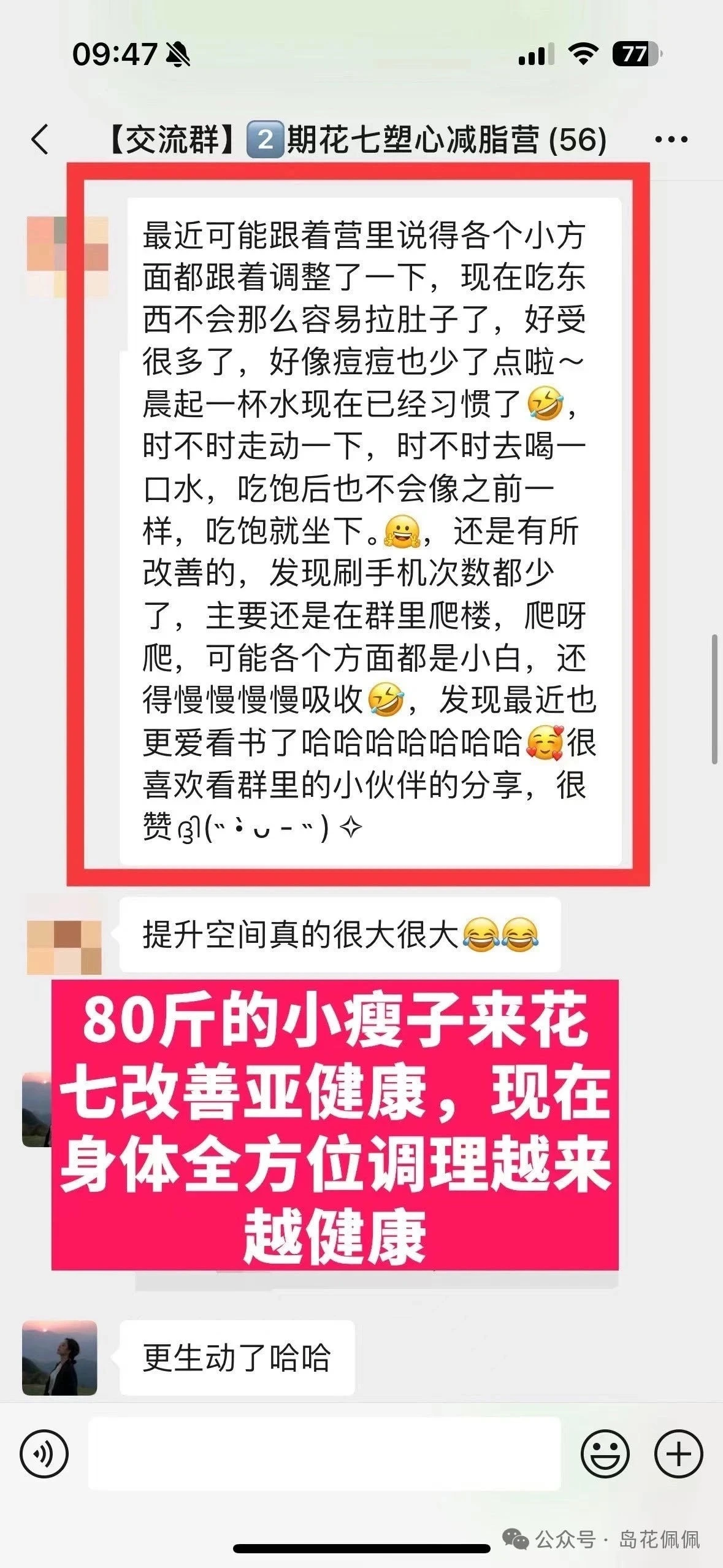The height and width of the screenshot is (1568, 723).
Task: Focus the message text field
Action: pos(324,1453)
